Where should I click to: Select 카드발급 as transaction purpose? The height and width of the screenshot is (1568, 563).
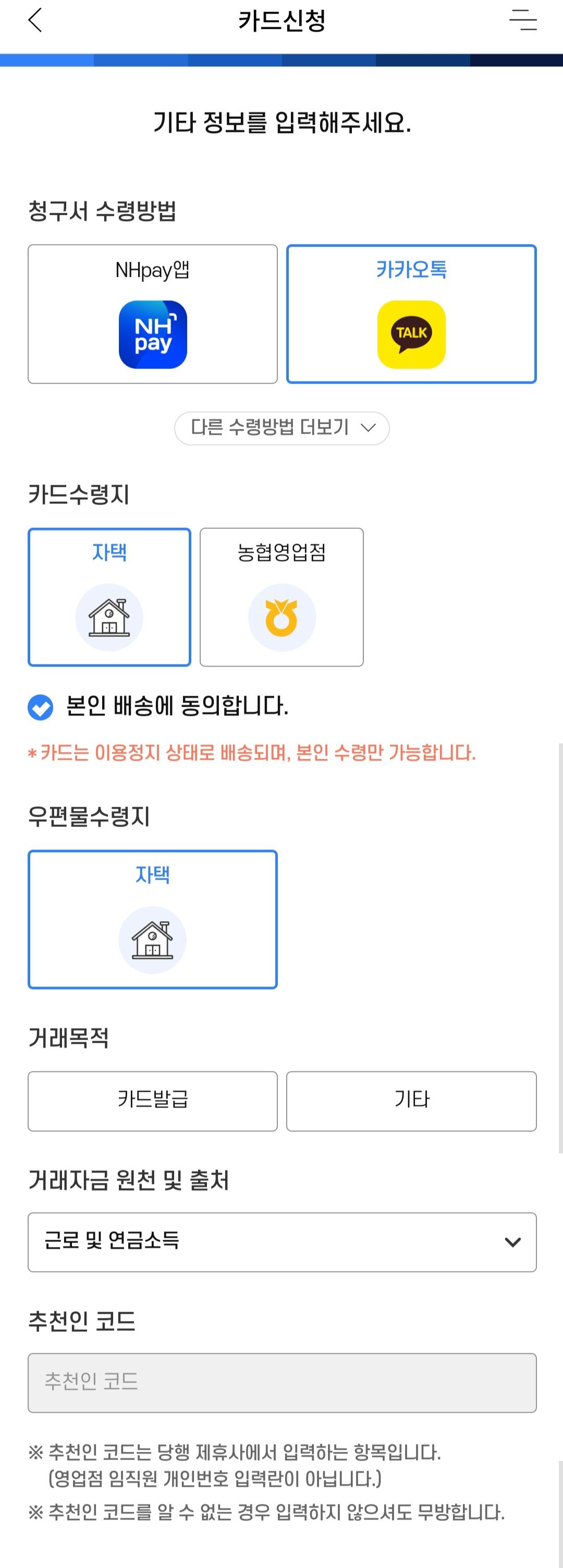(152, 1101)
